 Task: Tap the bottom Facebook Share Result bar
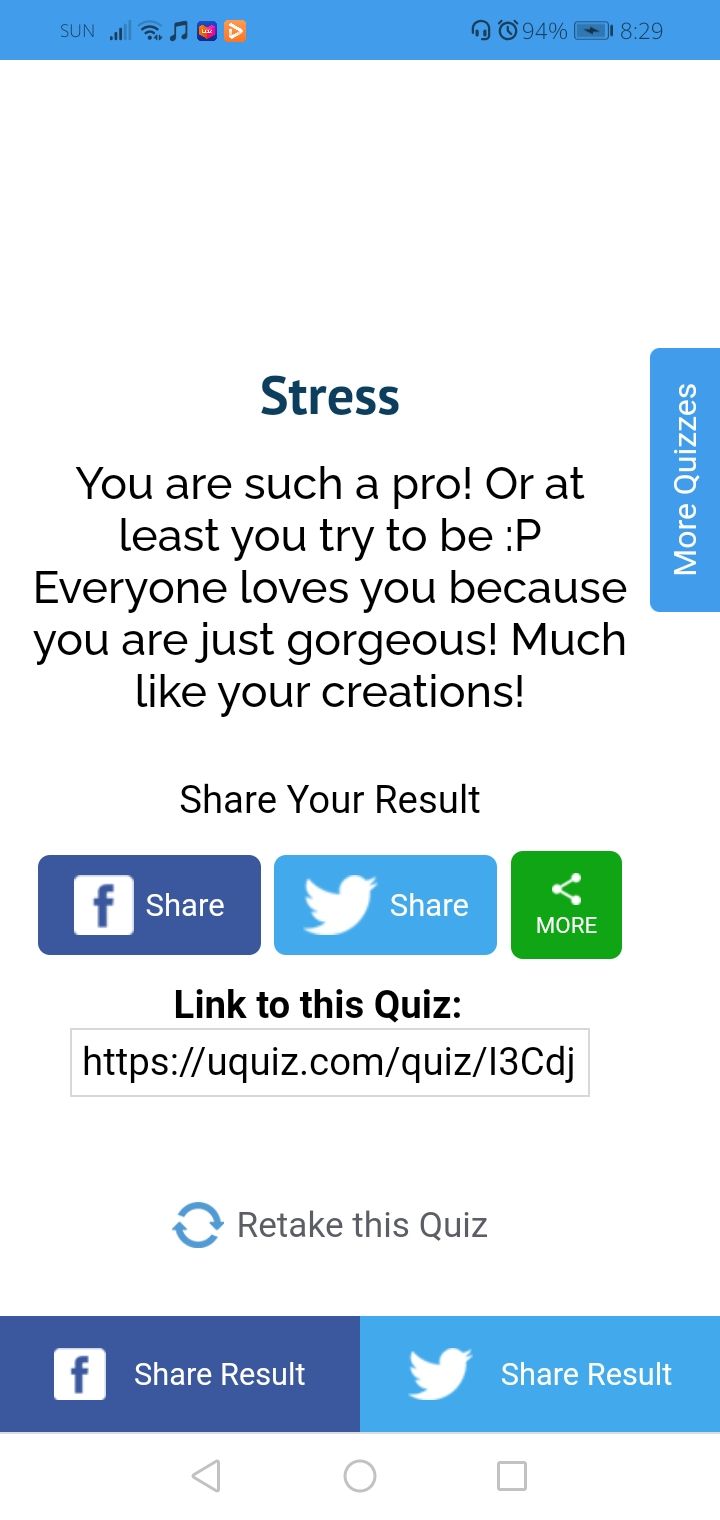click(x=180, y=1374)
